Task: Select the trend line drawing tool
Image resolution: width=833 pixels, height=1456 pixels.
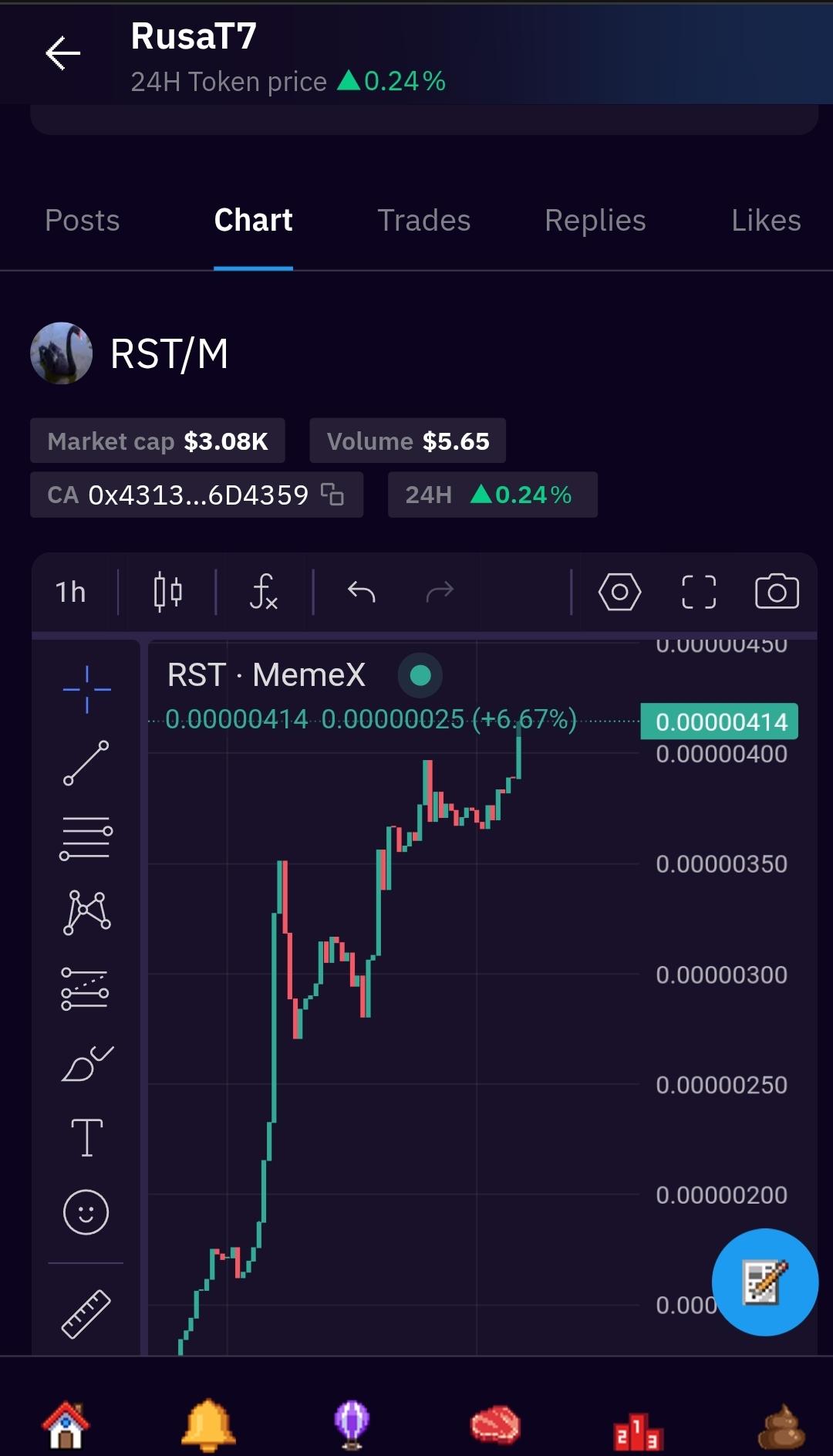Action: [x=86, y=763]
